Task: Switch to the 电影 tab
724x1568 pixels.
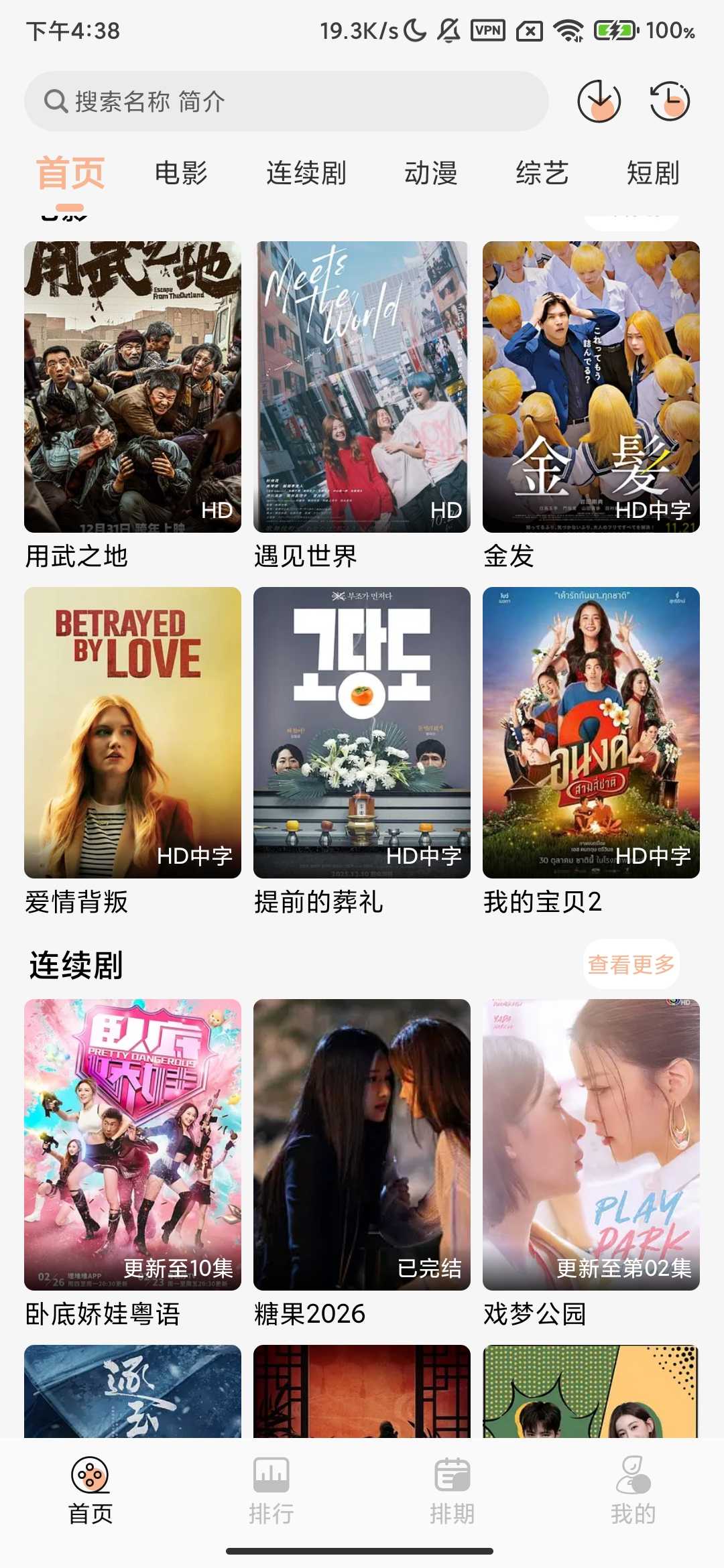Action: 181,173
